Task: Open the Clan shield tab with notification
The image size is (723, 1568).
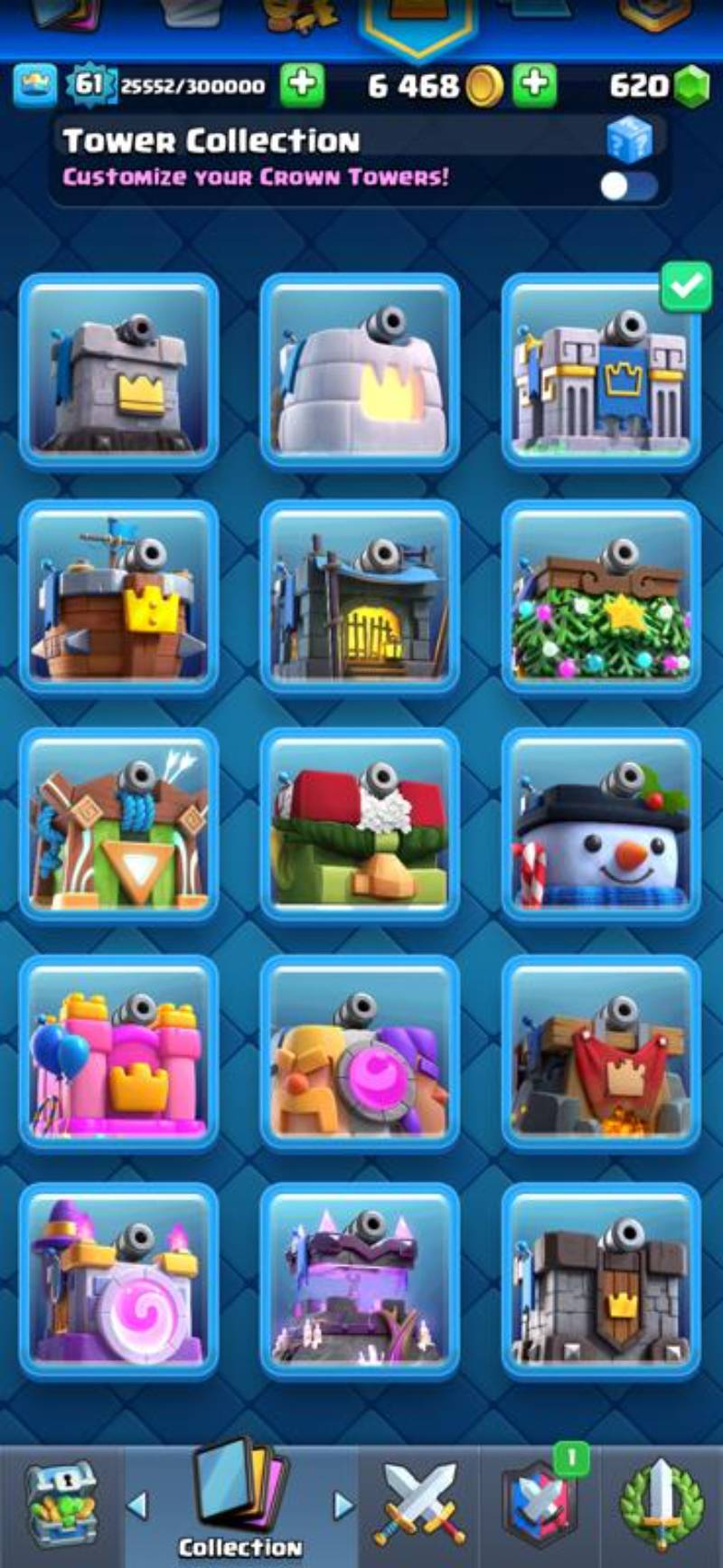Action: click(540, 1505)
